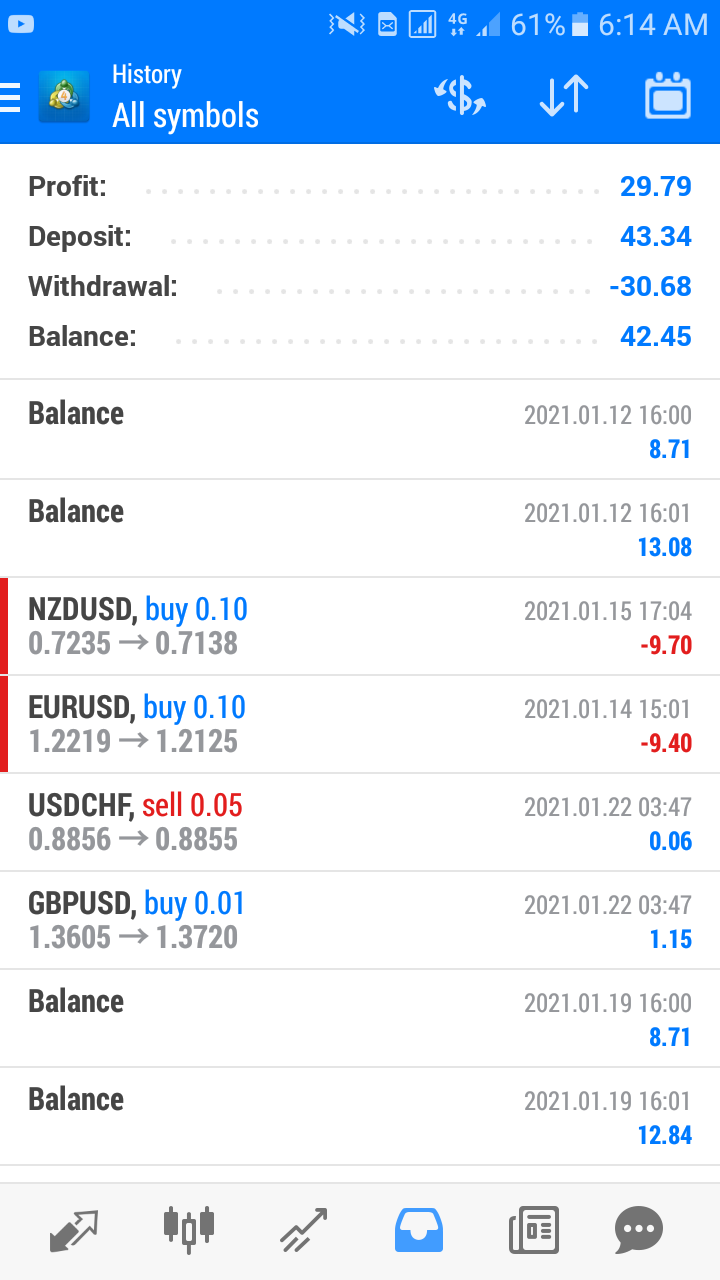720x1280 pixels.
Task: Open the hamburger drawer menu
Action: [11, 97]
